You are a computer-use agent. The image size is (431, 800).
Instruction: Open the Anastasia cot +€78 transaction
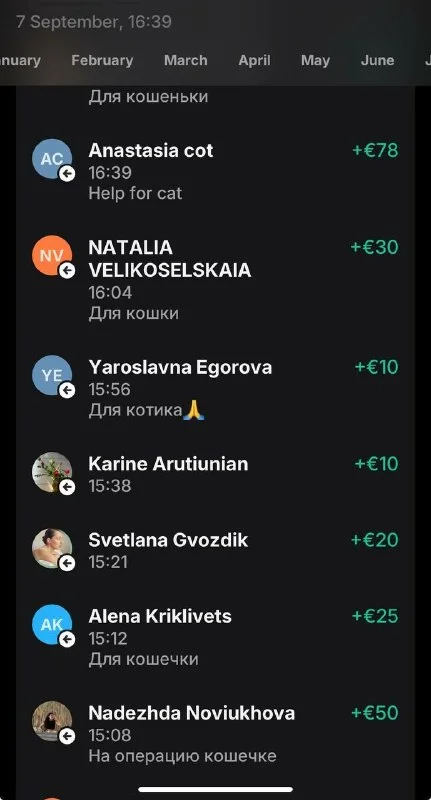(x=215, y=171)
